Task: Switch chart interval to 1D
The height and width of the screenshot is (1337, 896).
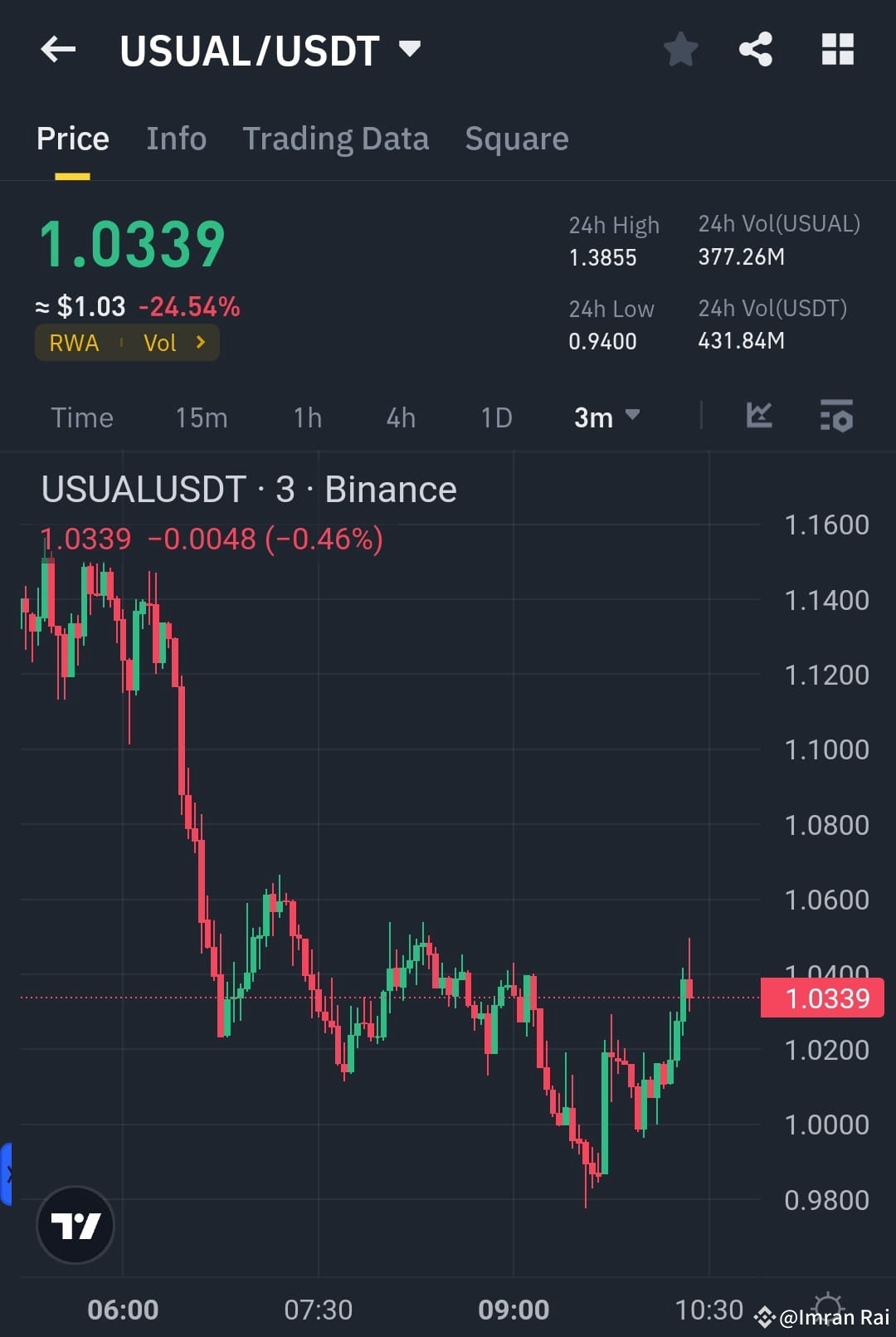Action: pyautogui.click(x=495, y=417)
